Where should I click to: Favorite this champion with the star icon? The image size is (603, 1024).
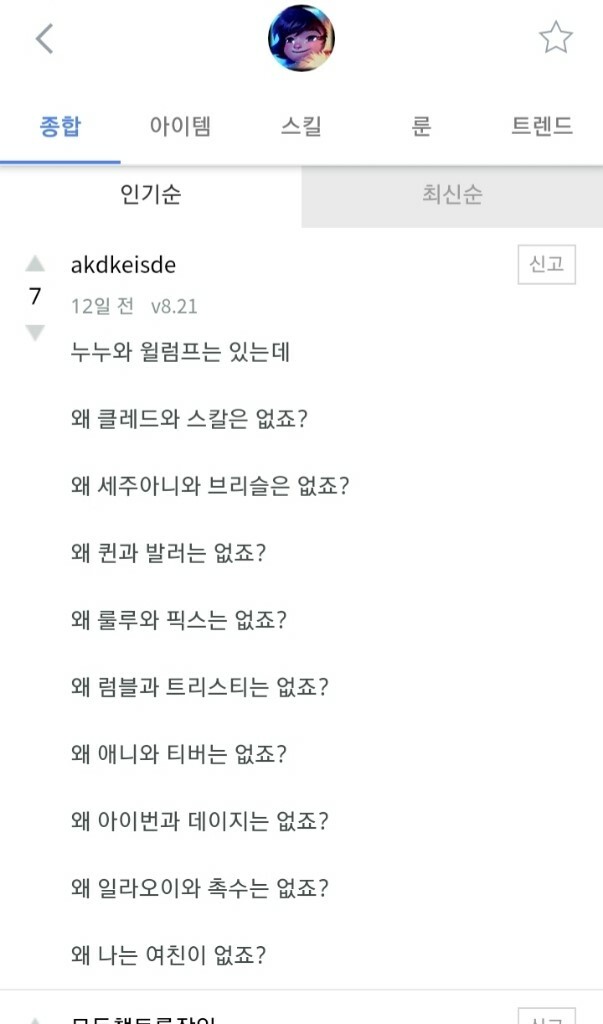pyautogui.click(x=555, y=38)
